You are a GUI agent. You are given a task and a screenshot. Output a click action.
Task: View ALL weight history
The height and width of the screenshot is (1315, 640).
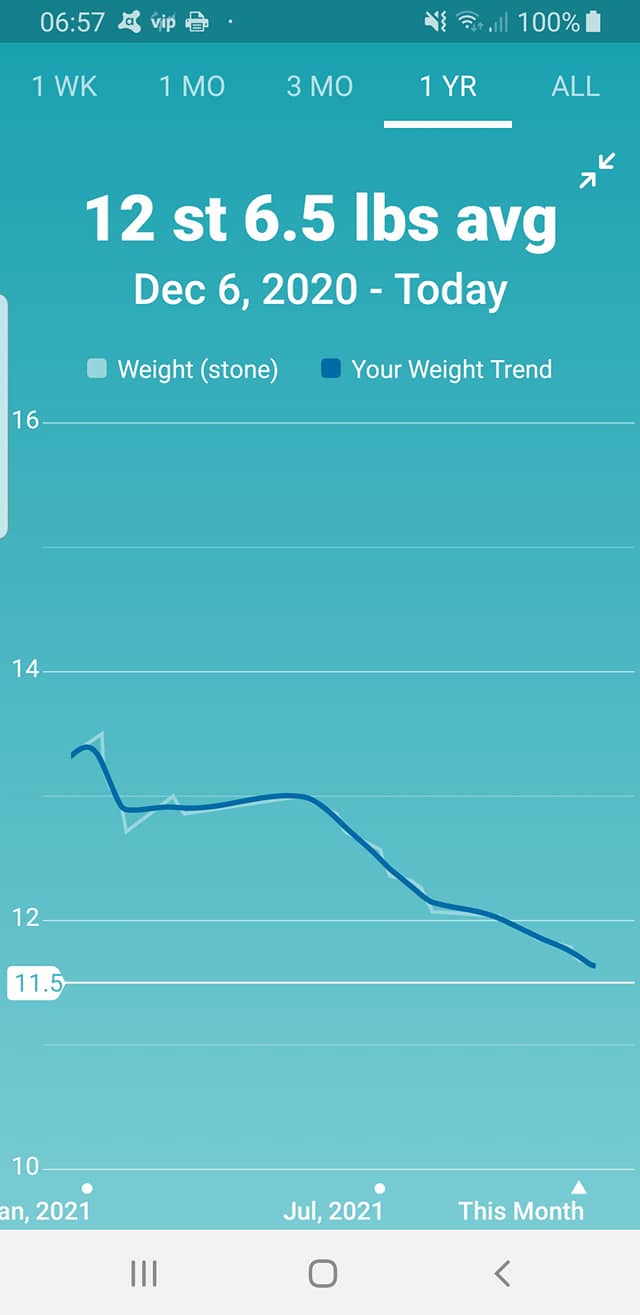[x=576, y=86]
